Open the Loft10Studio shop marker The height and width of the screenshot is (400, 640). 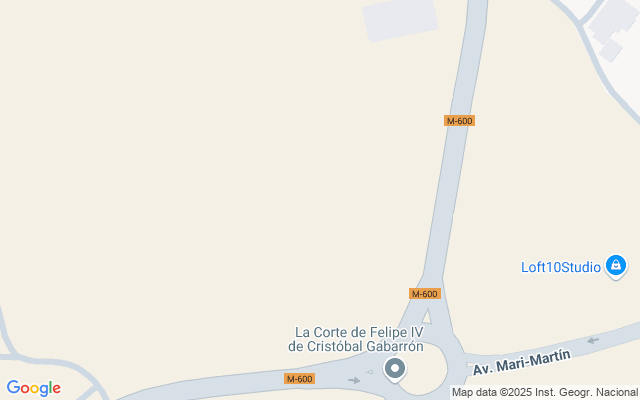click(x=616, y=266)
